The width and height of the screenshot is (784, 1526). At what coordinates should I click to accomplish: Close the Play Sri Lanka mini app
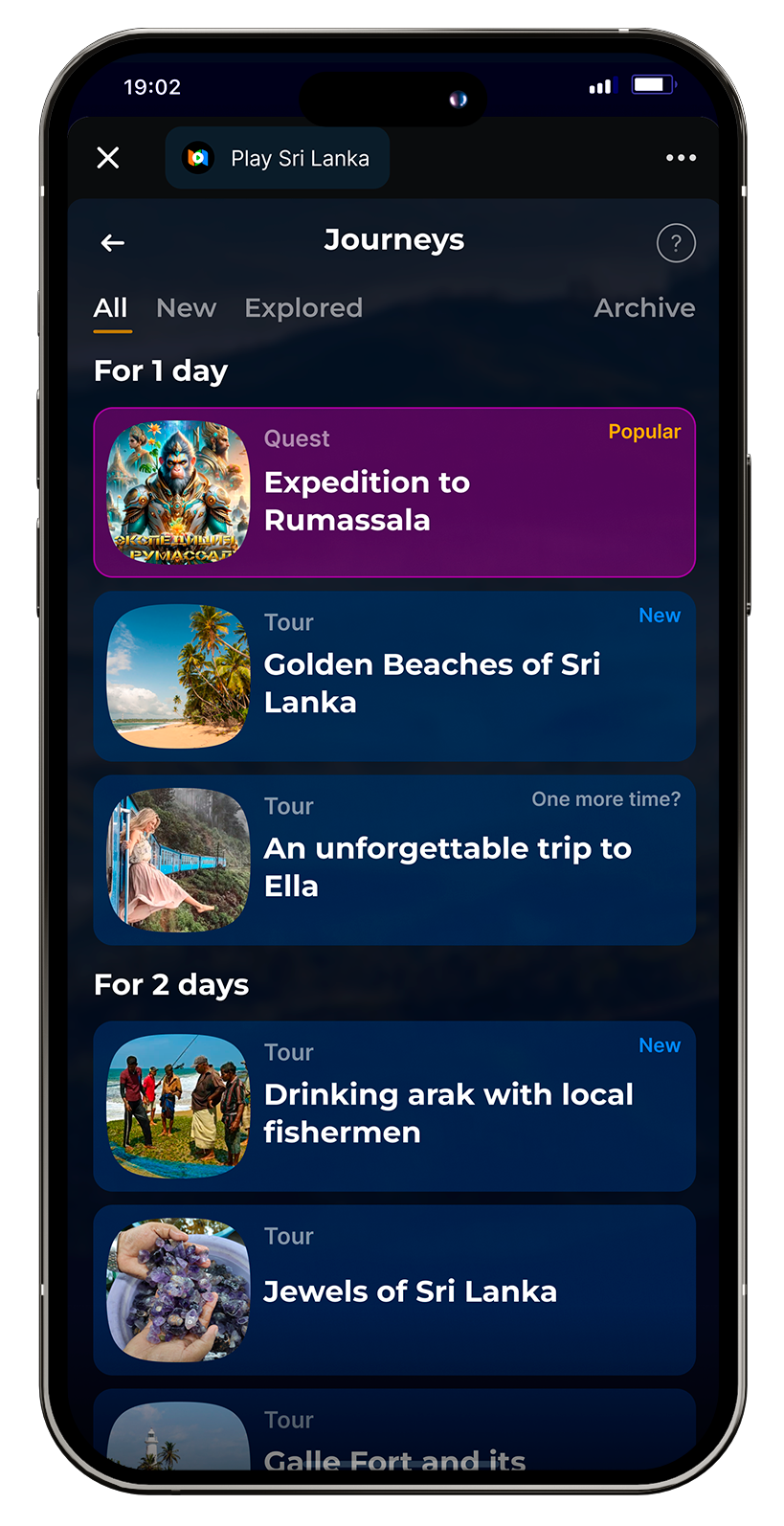[x=108, y=158]
